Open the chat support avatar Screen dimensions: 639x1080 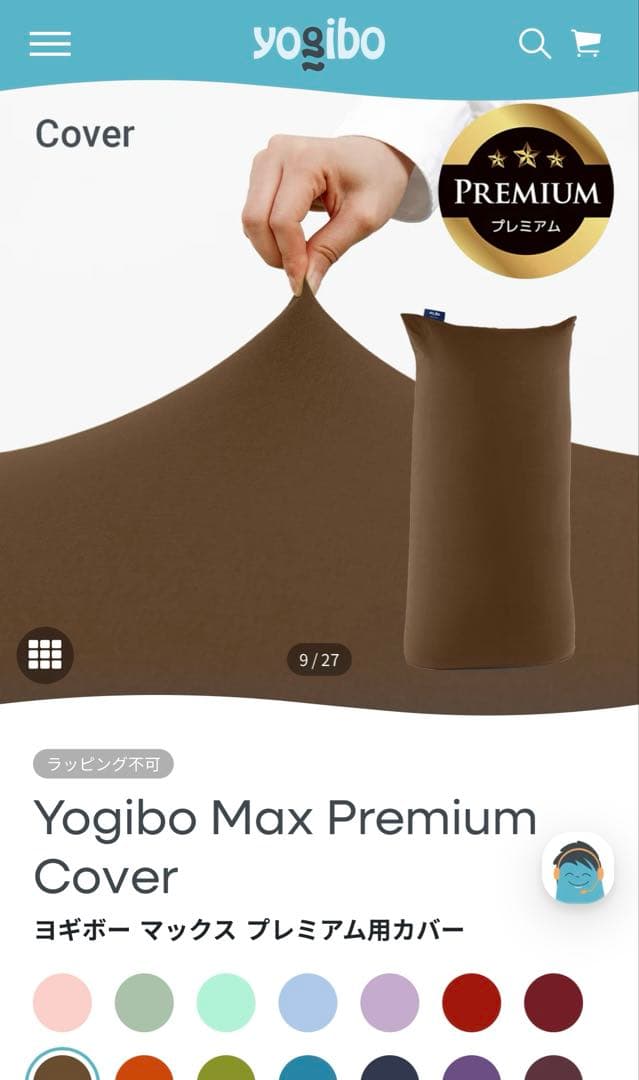pos(578,868)
